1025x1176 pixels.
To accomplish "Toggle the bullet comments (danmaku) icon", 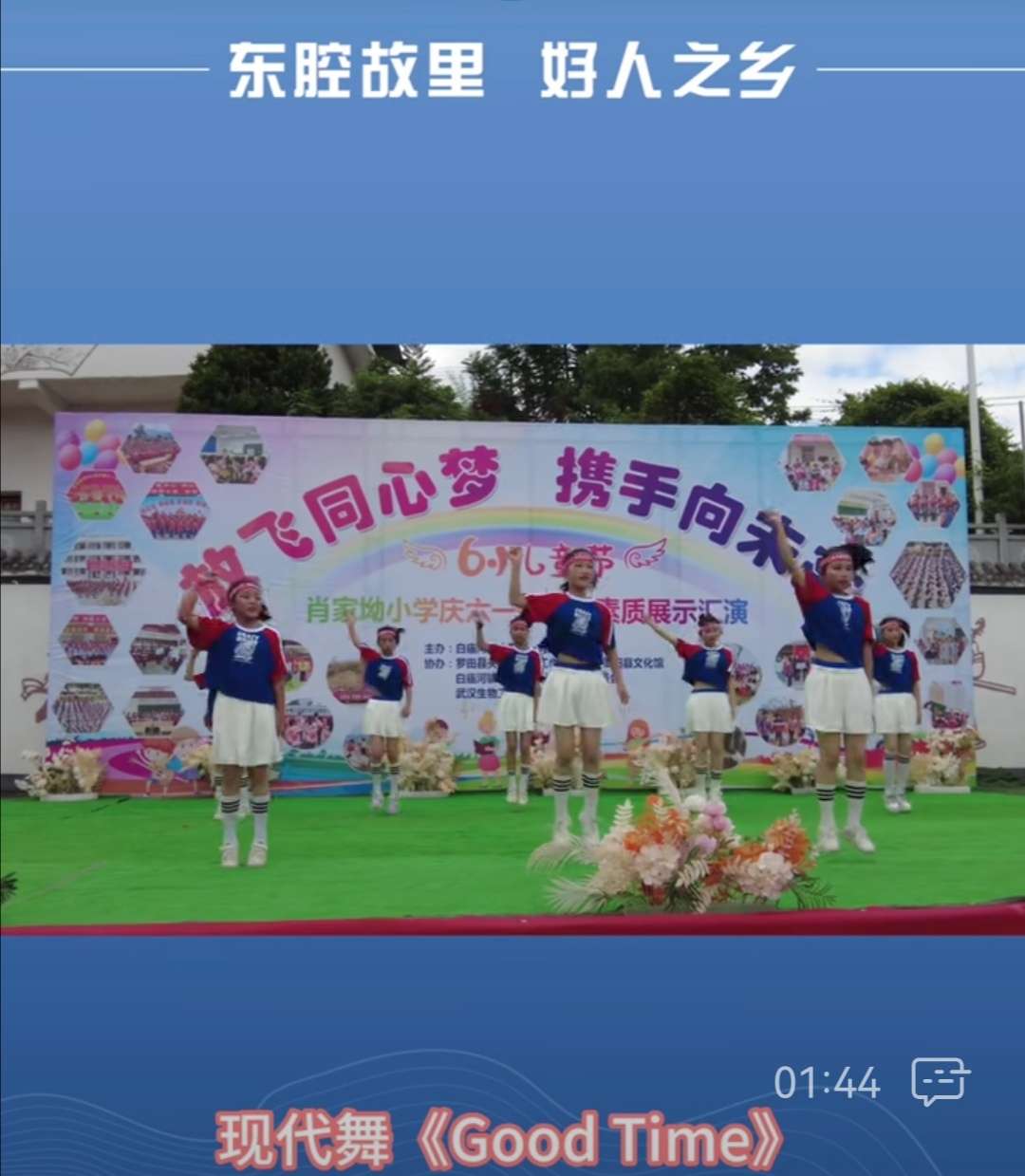I will [x=940, y=1081].
